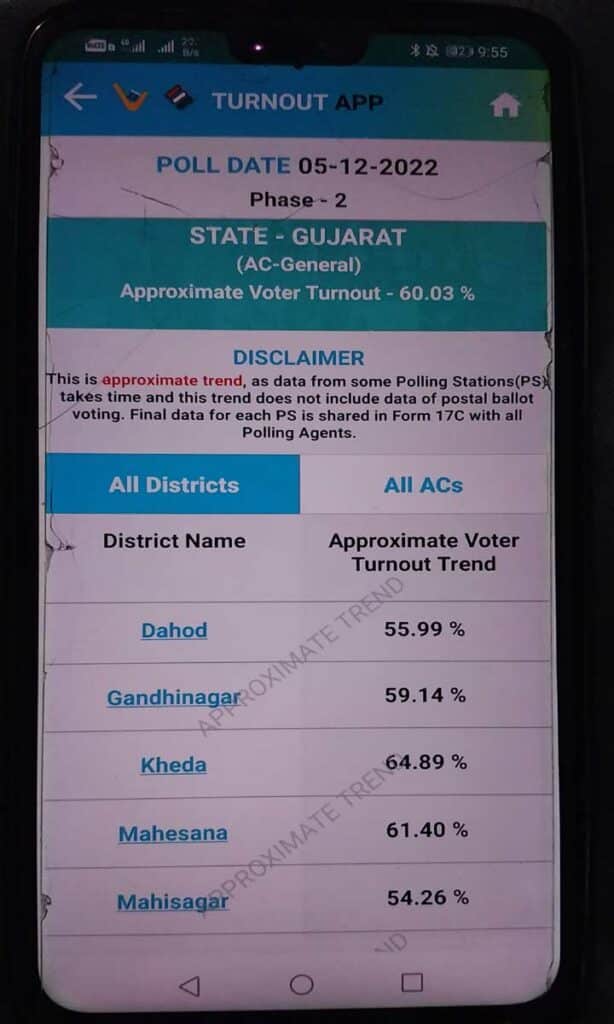The image size is (614, 1024).
Task: Open Gandhinagar district link
Action: coord(174,697)
